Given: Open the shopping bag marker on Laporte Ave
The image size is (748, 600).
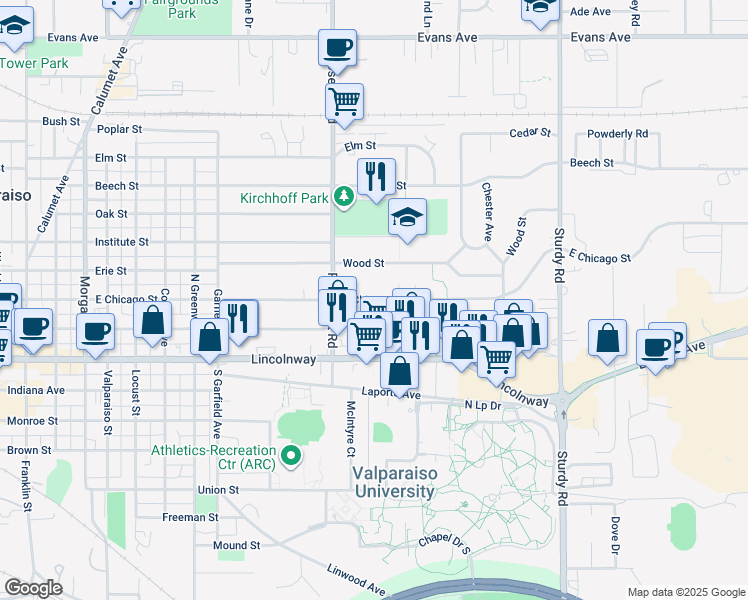Looking at the screenshot, I should click(399, 372).
